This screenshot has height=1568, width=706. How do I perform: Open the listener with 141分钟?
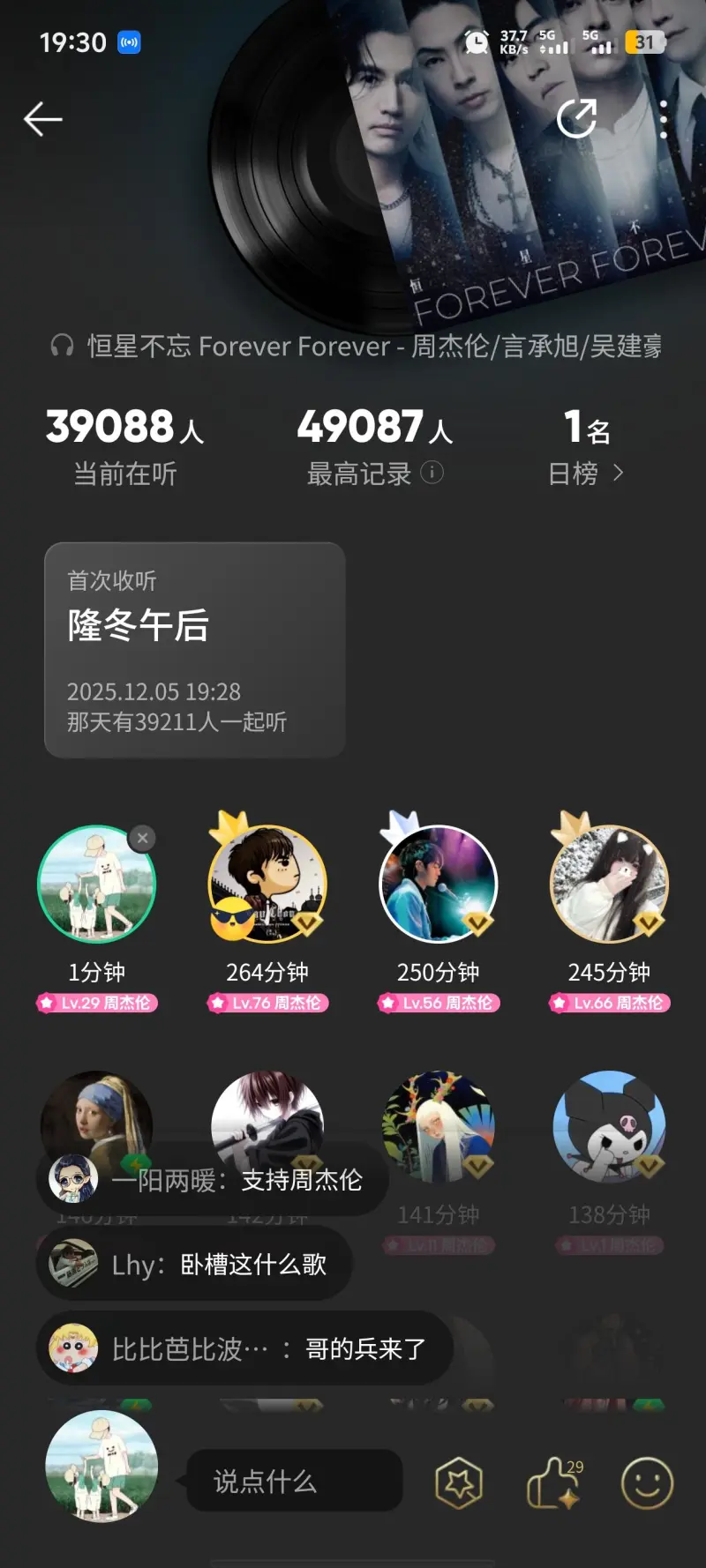(438, 1126)
